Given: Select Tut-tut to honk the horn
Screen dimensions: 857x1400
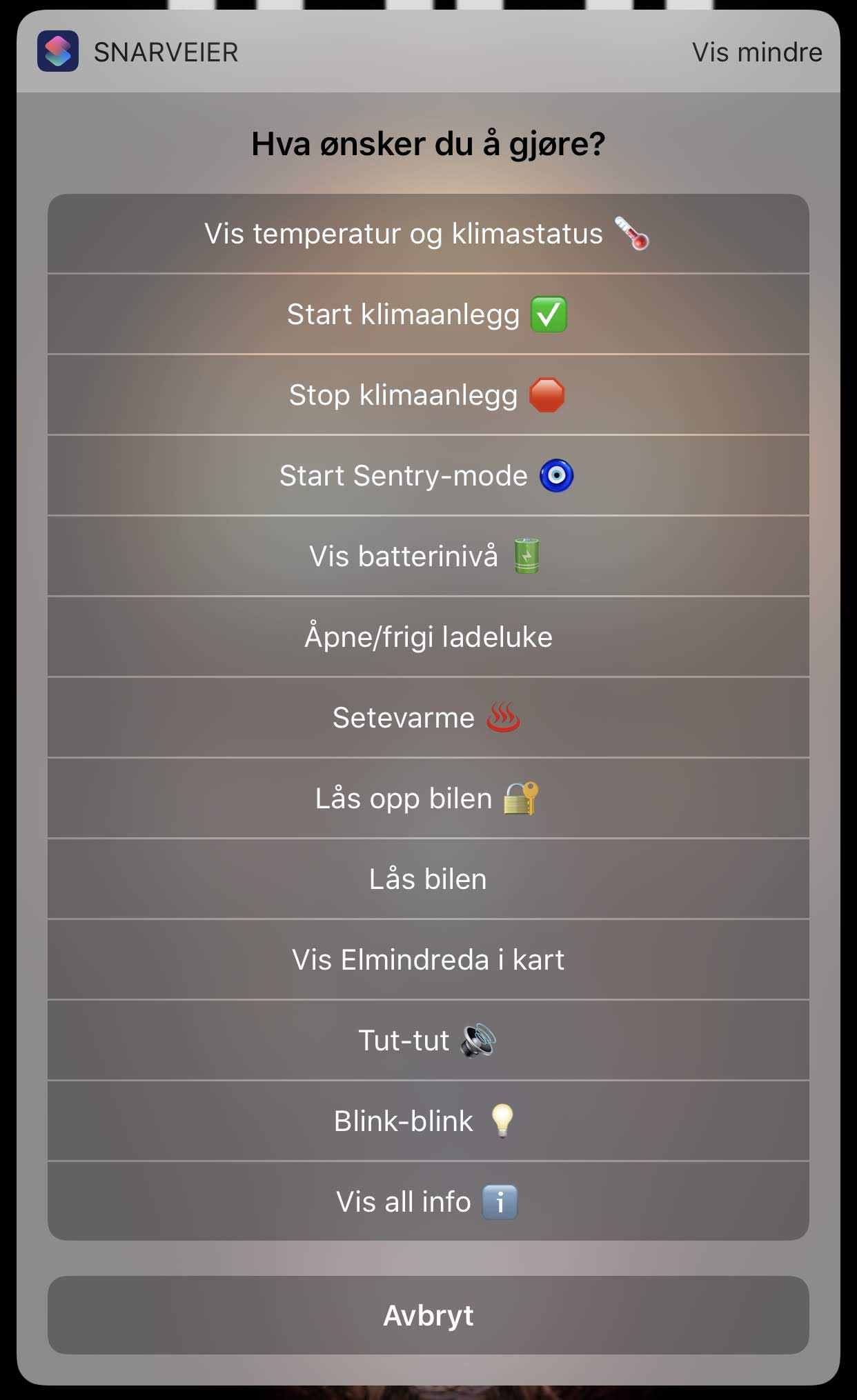Looking at the screenshot, I should tap(428, 1041).
